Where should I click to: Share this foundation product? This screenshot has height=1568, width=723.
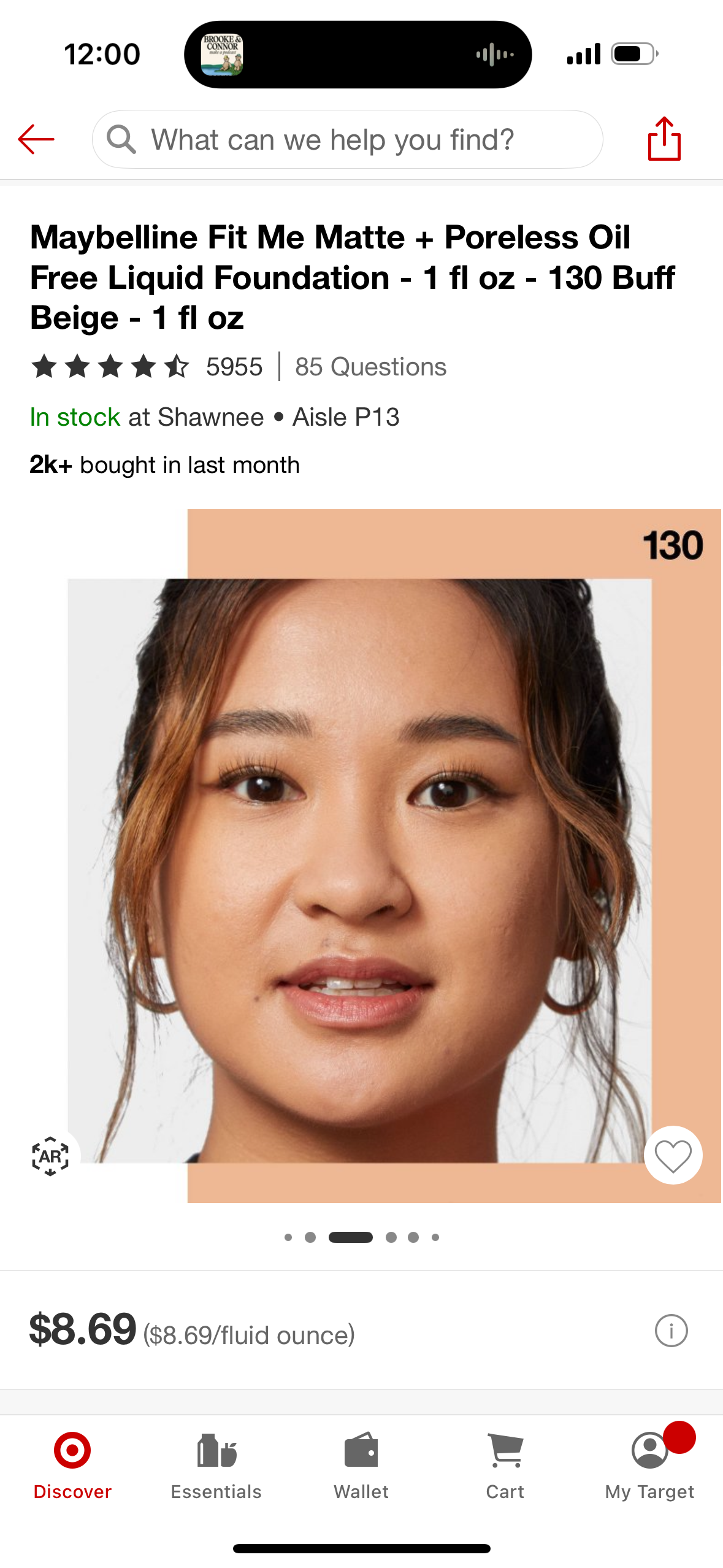click(664, 139)
